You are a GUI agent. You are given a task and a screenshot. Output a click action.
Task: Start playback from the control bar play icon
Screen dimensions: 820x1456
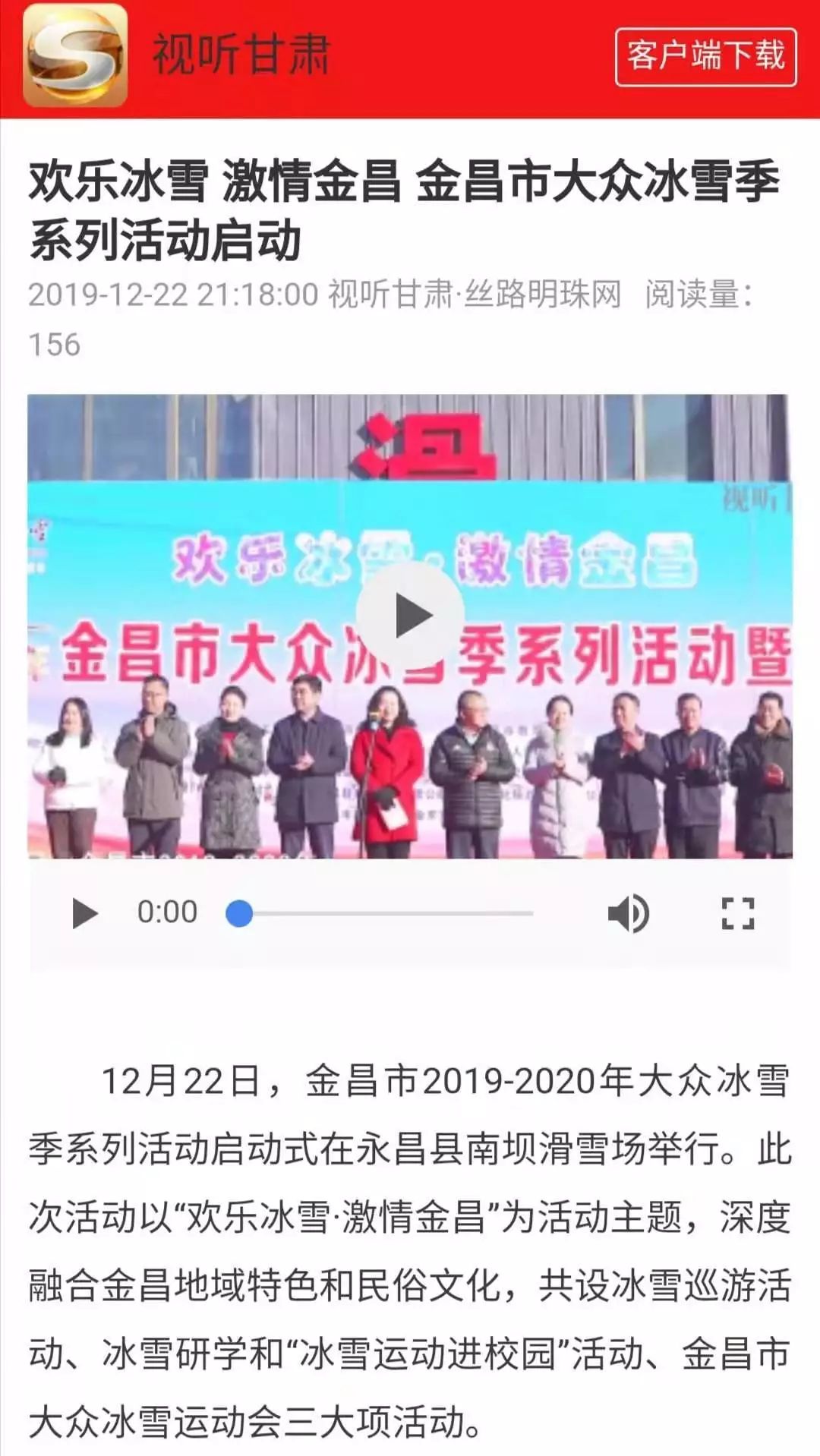click(x=84, y=913)
